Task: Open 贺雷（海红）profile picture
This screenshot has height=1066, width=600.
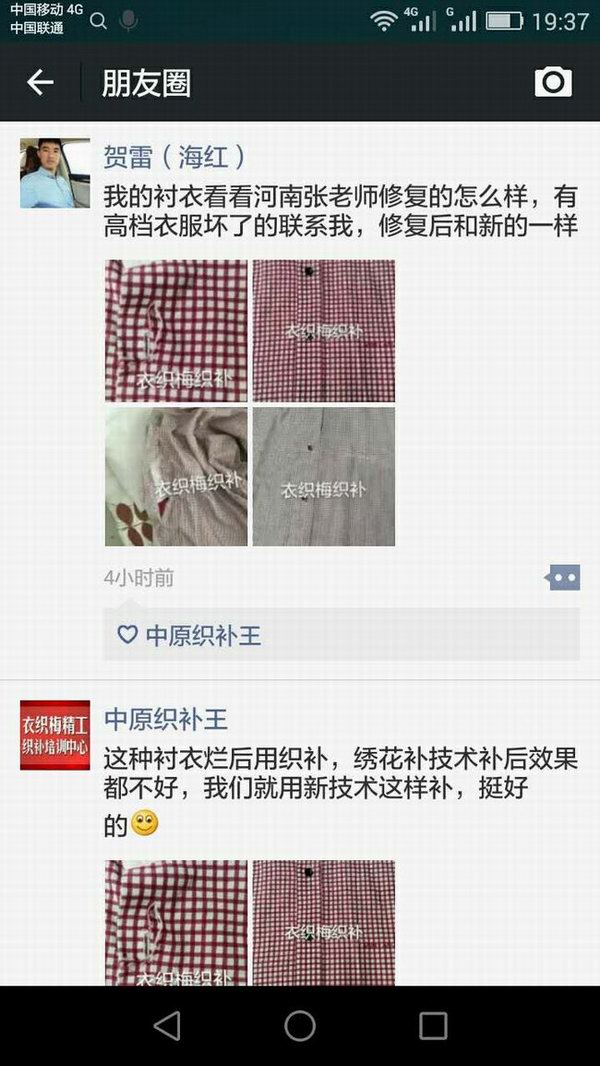Action: click(x=55, y=173)
